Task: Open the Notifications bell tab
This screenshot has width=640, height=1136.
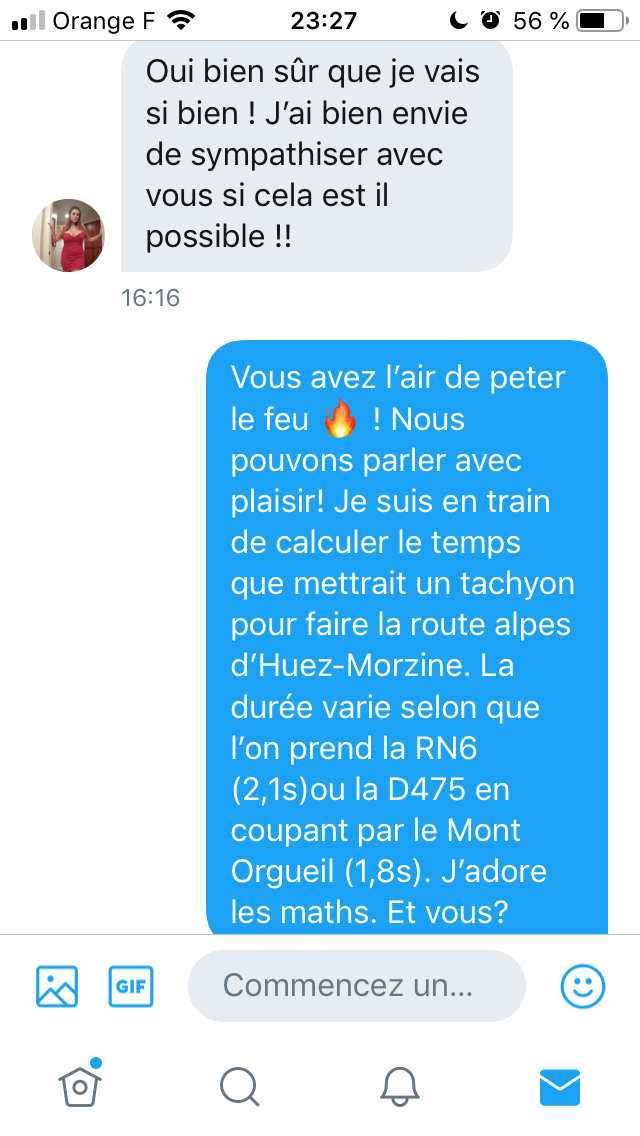Action: click(400, 1085)
